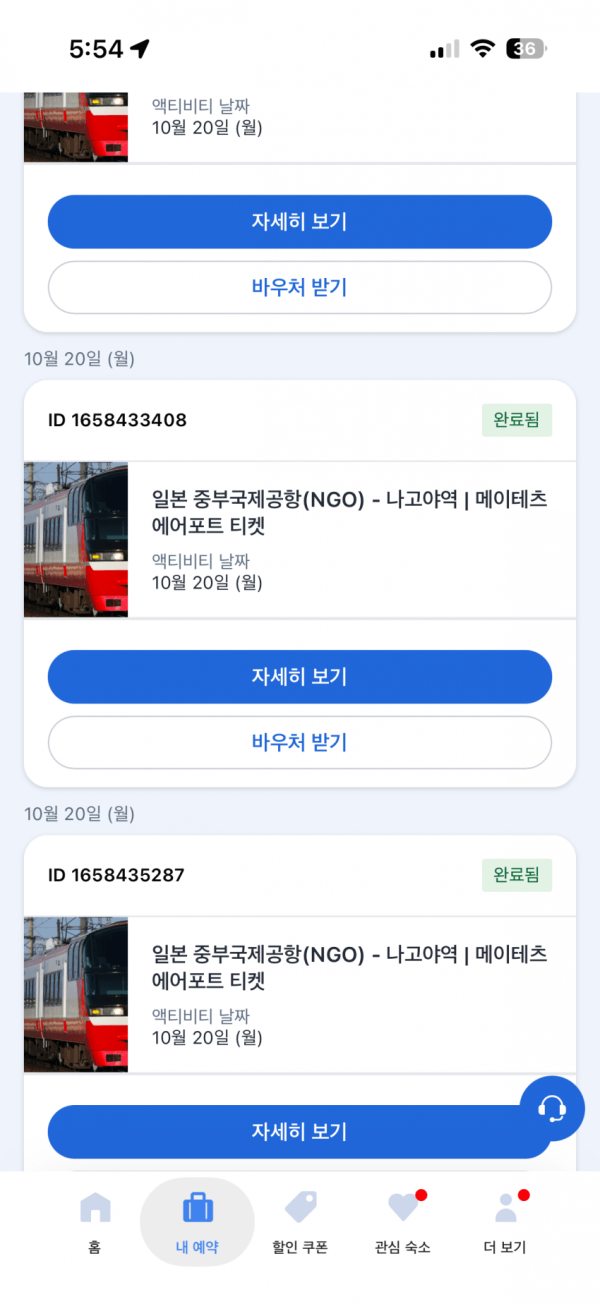Open the 할인 쿠폰 tab
Image resolution: width=600 pixels, height=1304 pixels.
tap(300, 1222)
